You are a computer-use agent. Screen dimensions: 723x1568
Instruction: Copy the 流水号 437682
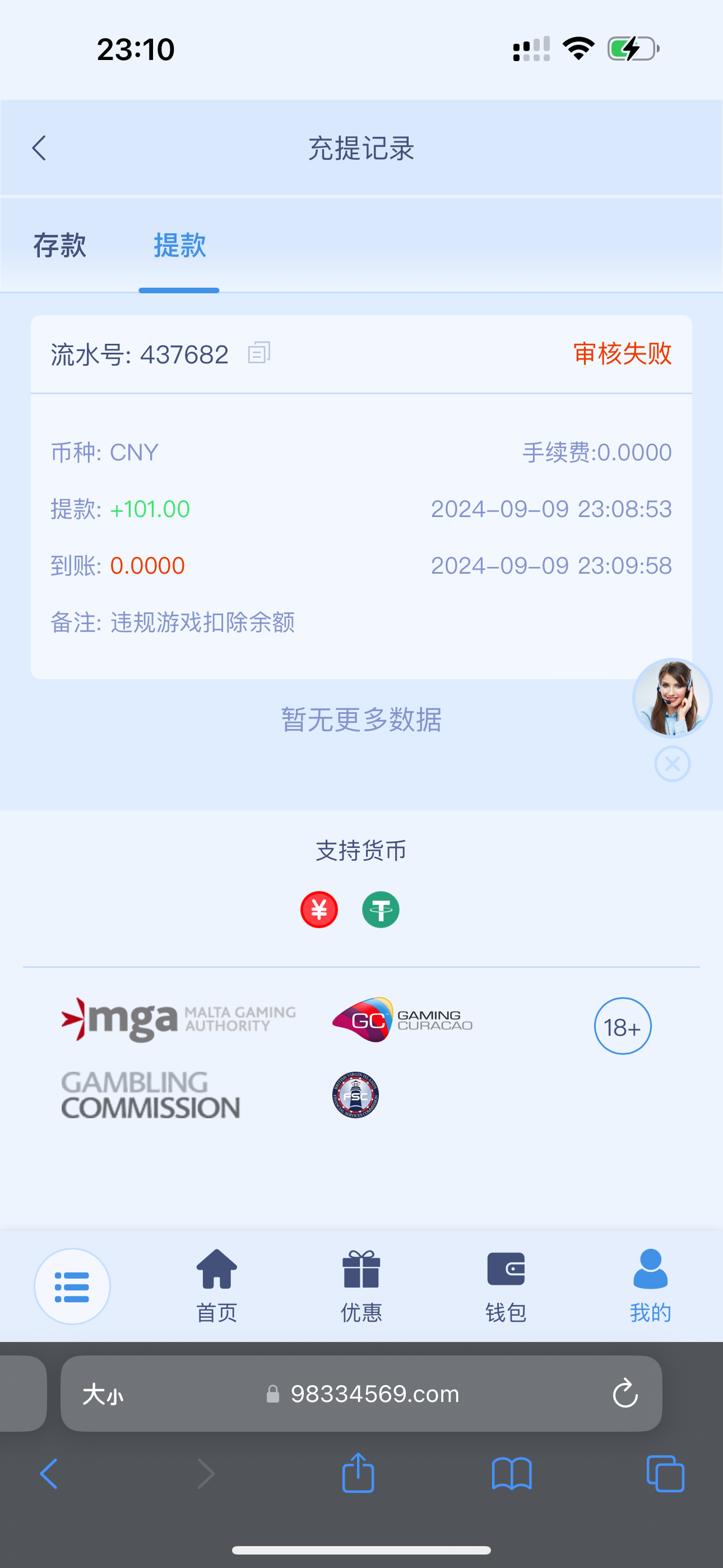259,352
